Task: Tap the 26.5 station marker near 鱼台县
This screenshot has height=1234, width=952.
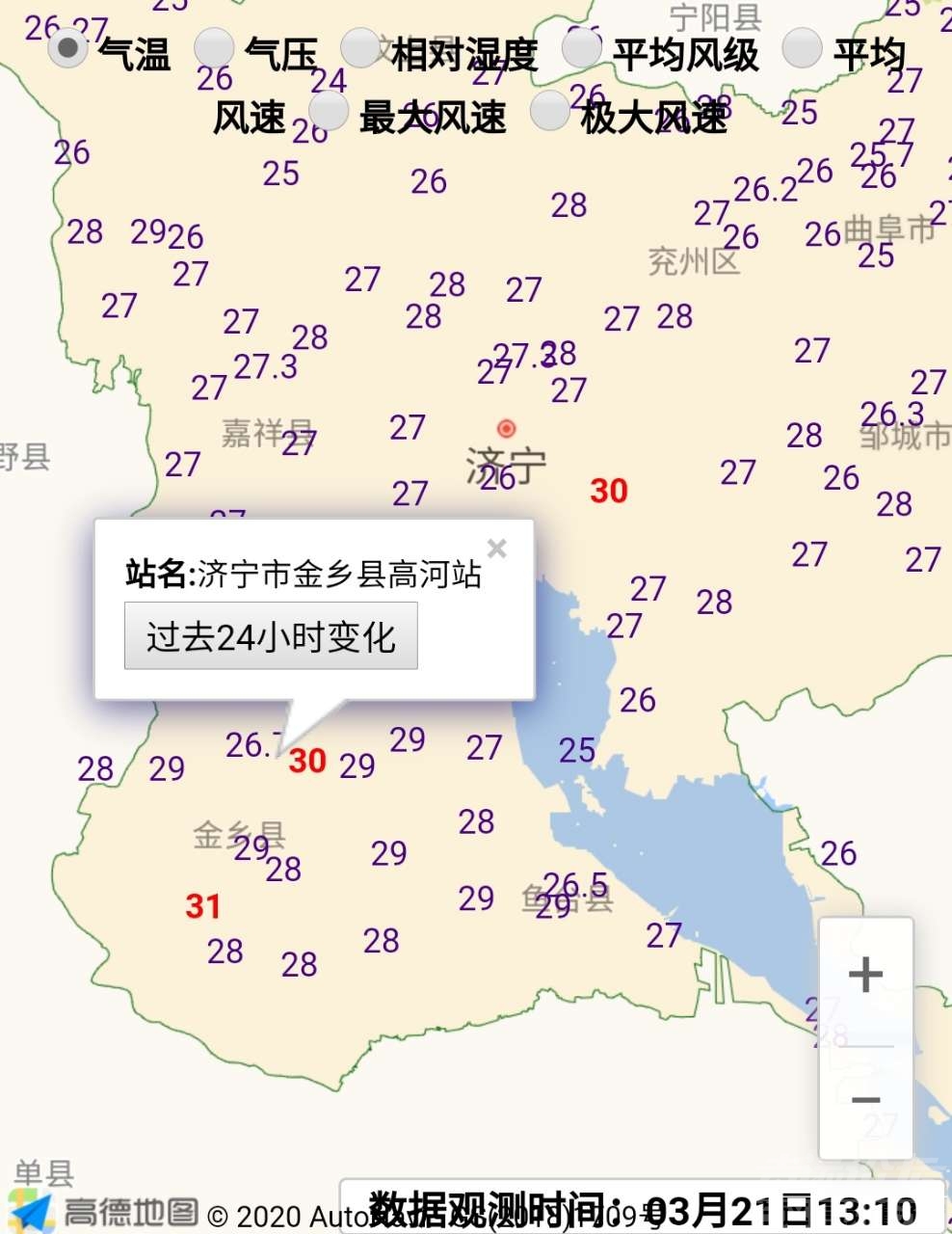Action: (x=575, y=883)
